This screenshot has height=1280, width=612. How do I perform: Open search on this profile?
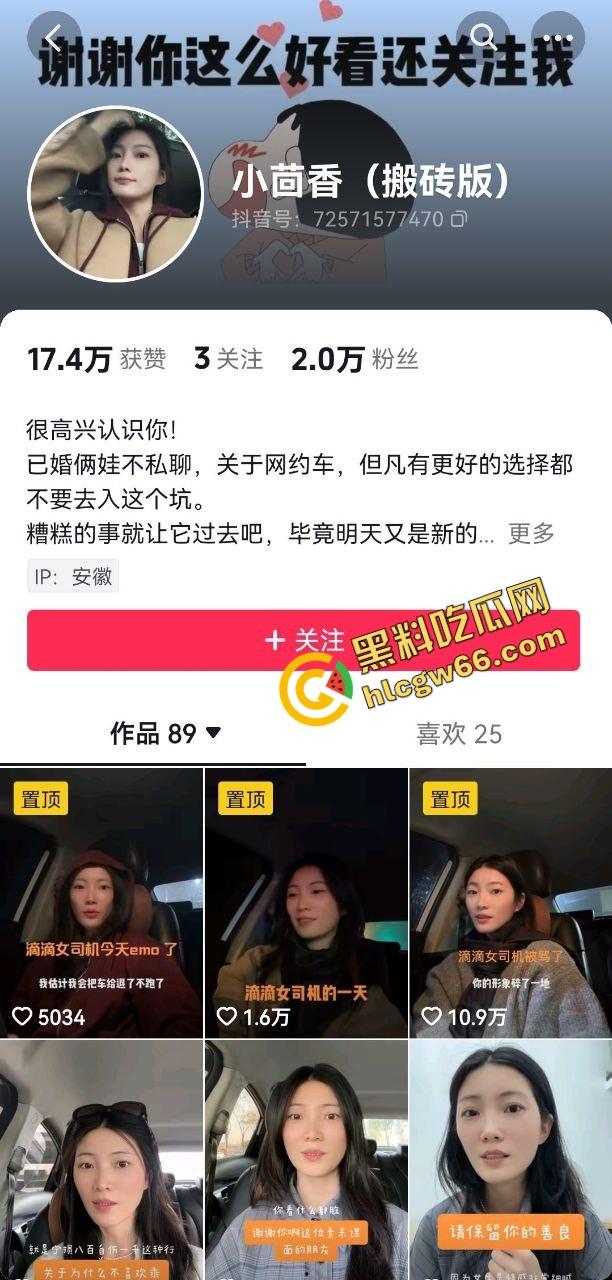484,38
